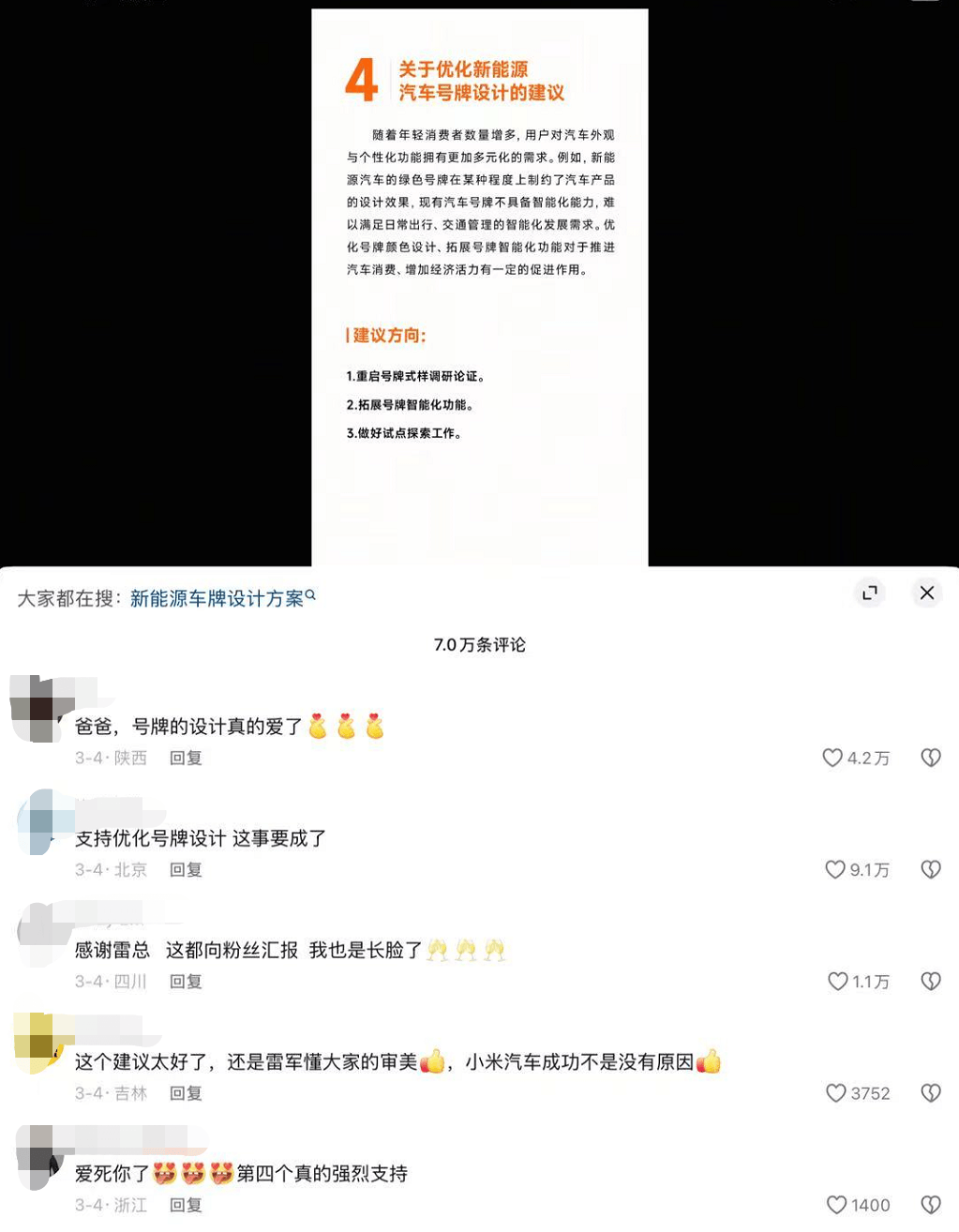Dislike the comment 支持优化号牌设计 这事要成了
This screenshot has width=959, height=1232.
tap(930, 869)
